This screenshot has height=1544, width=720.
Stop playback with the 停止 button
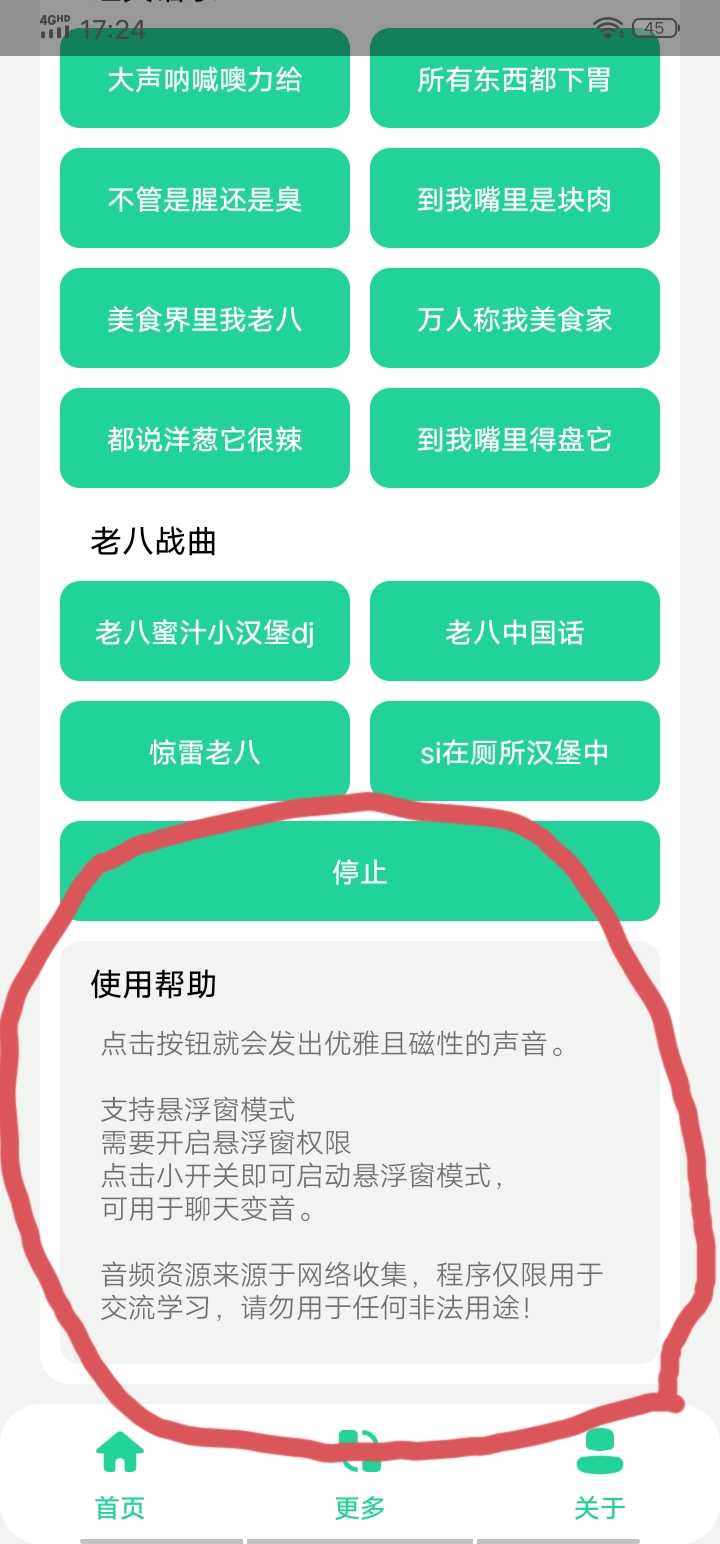point(360,872)
